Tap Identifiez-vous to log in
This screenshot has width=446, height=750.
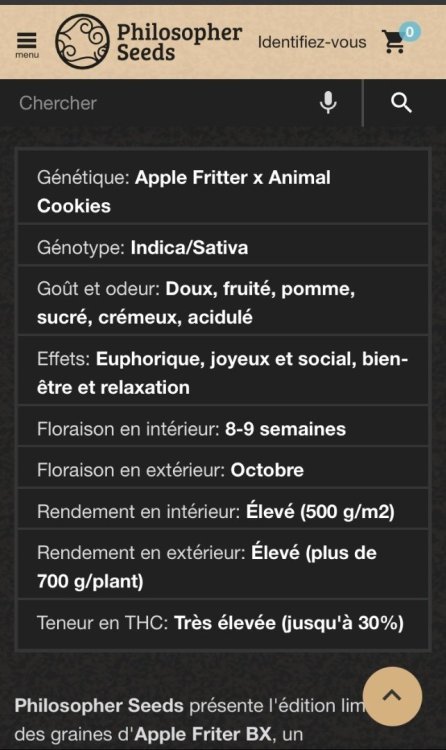click(x=312, y=42)
